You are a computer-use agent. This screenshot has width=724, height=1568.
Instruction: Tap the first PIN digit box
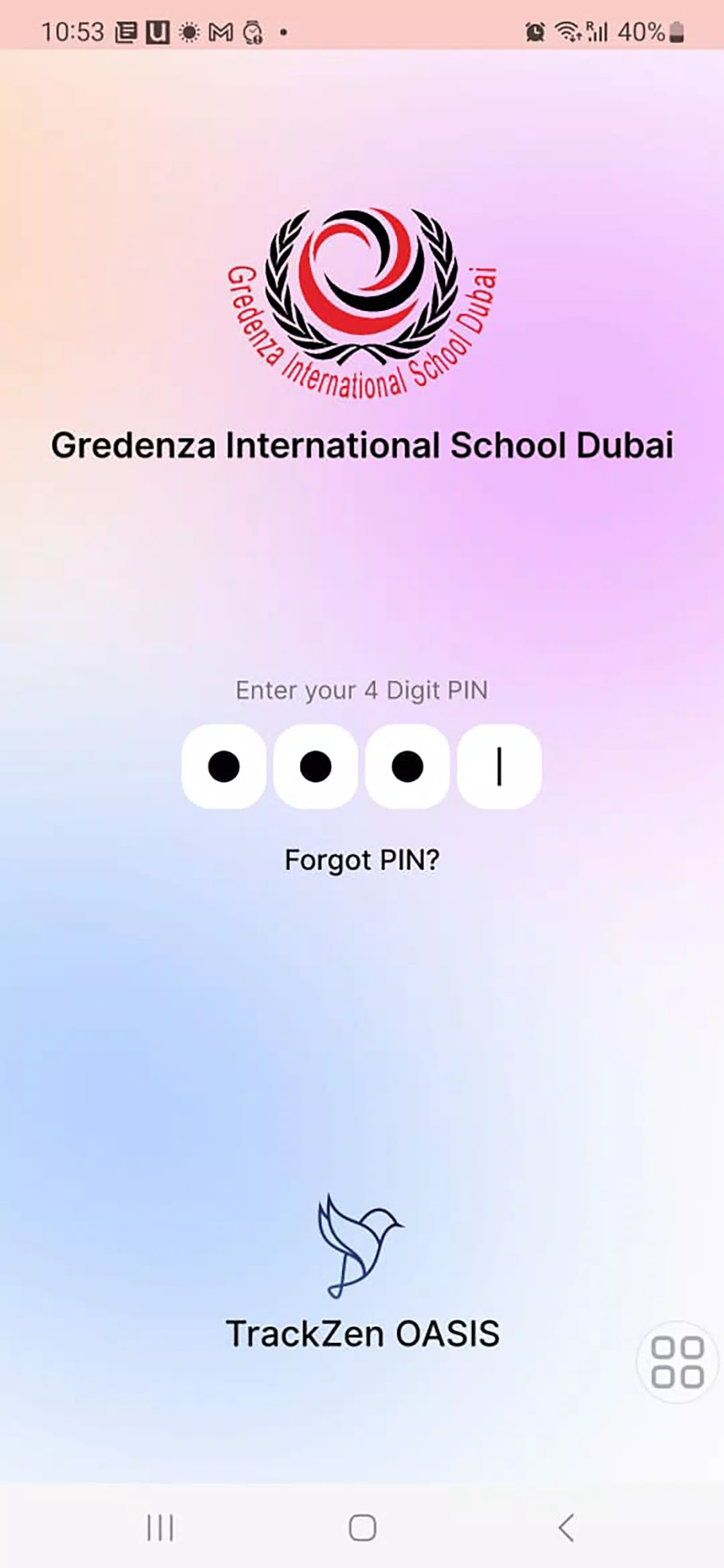[x=224, y=767]
